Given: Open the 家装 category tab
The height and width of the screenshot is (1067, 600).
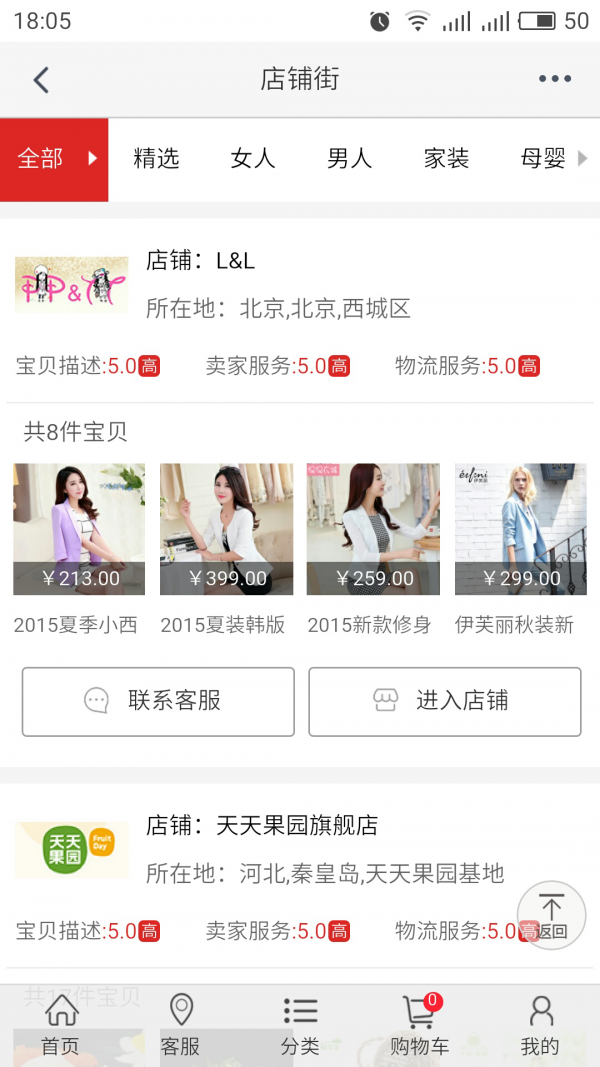Looking at the screenshot, I should [446, 159].
